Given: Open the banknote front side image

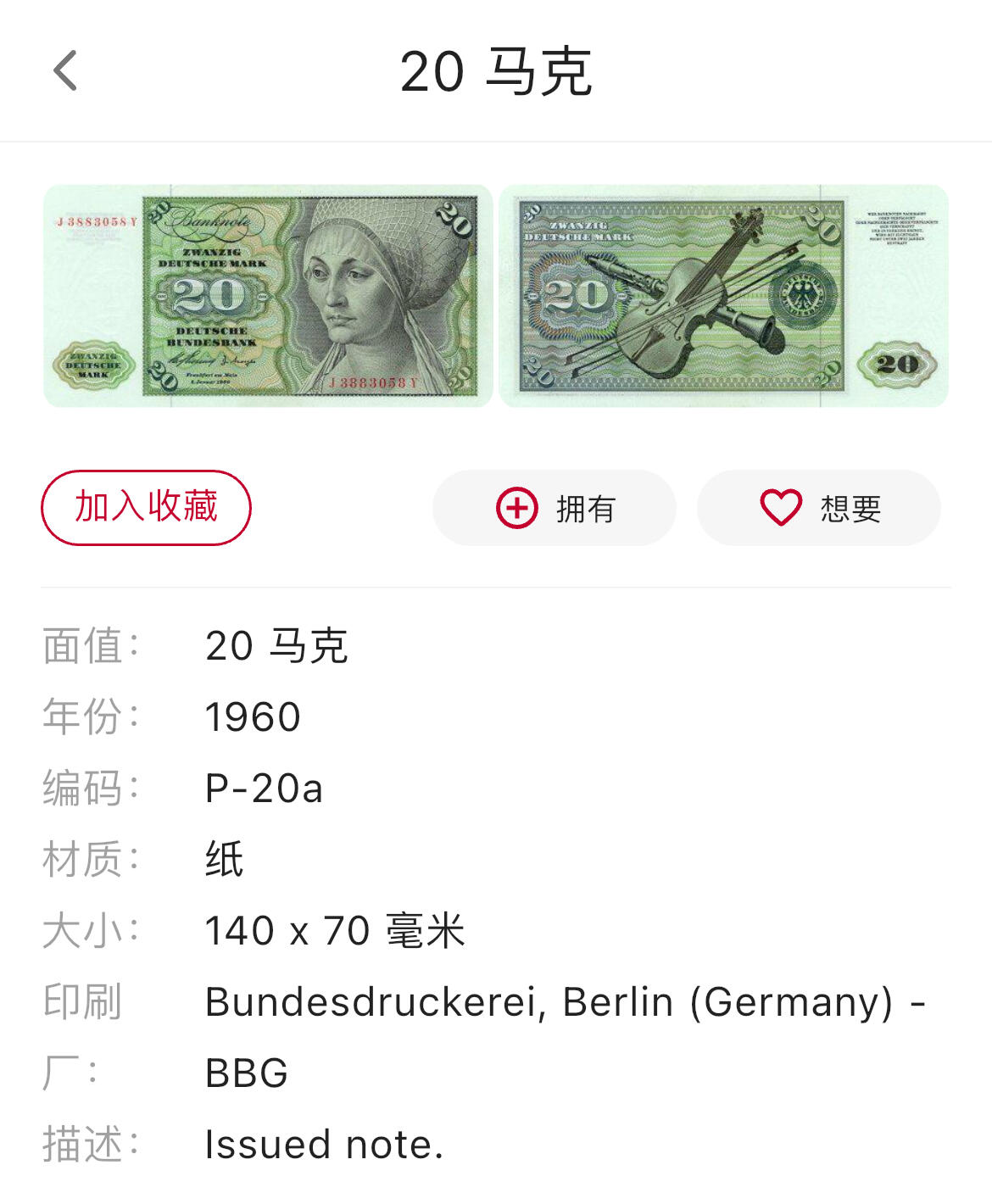Looking at the screenshot, I should pyautogui.click(x=268, y=296).
